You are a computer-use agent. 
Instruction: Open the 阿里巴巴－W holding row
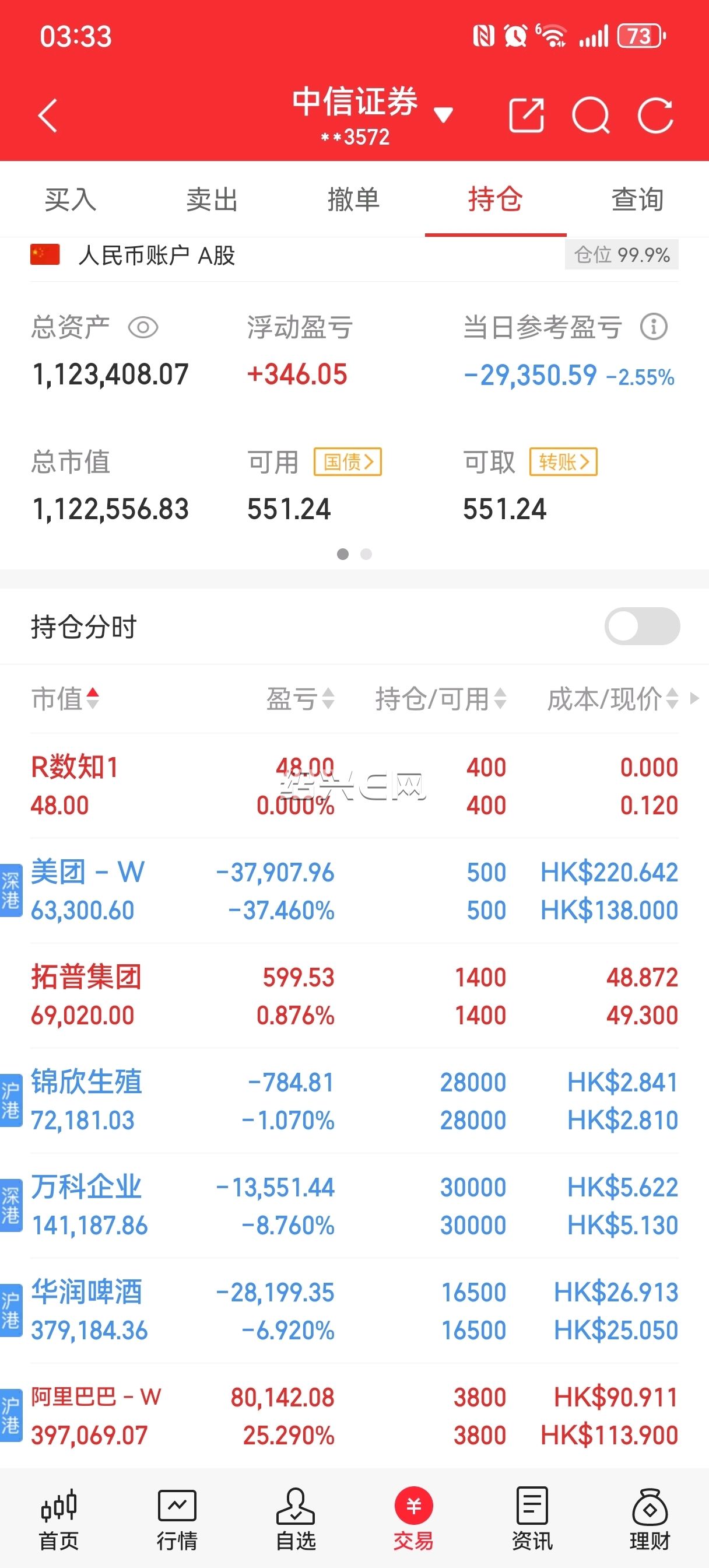(354, 1416)
